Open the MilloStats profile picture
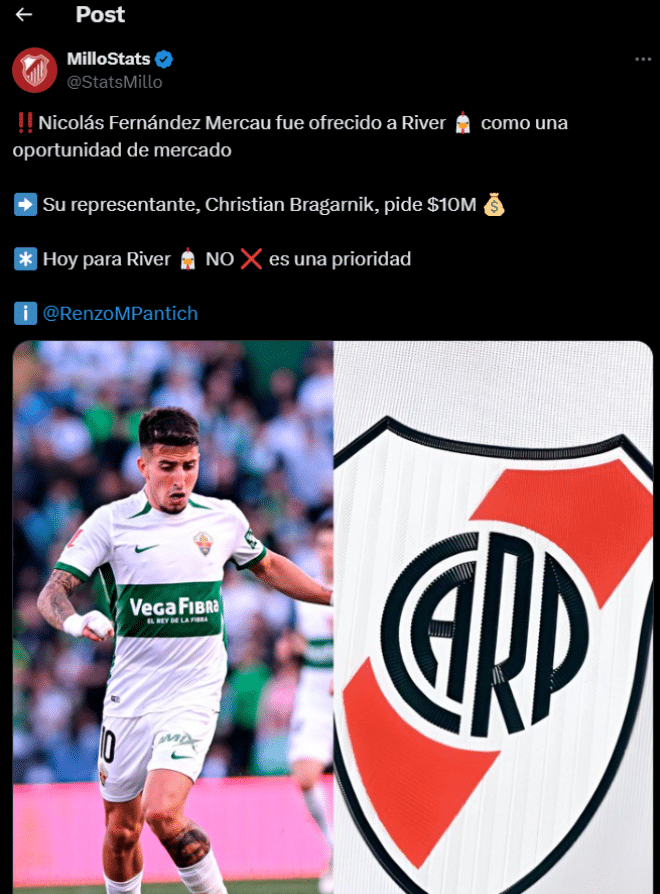 tap(34, 70)
